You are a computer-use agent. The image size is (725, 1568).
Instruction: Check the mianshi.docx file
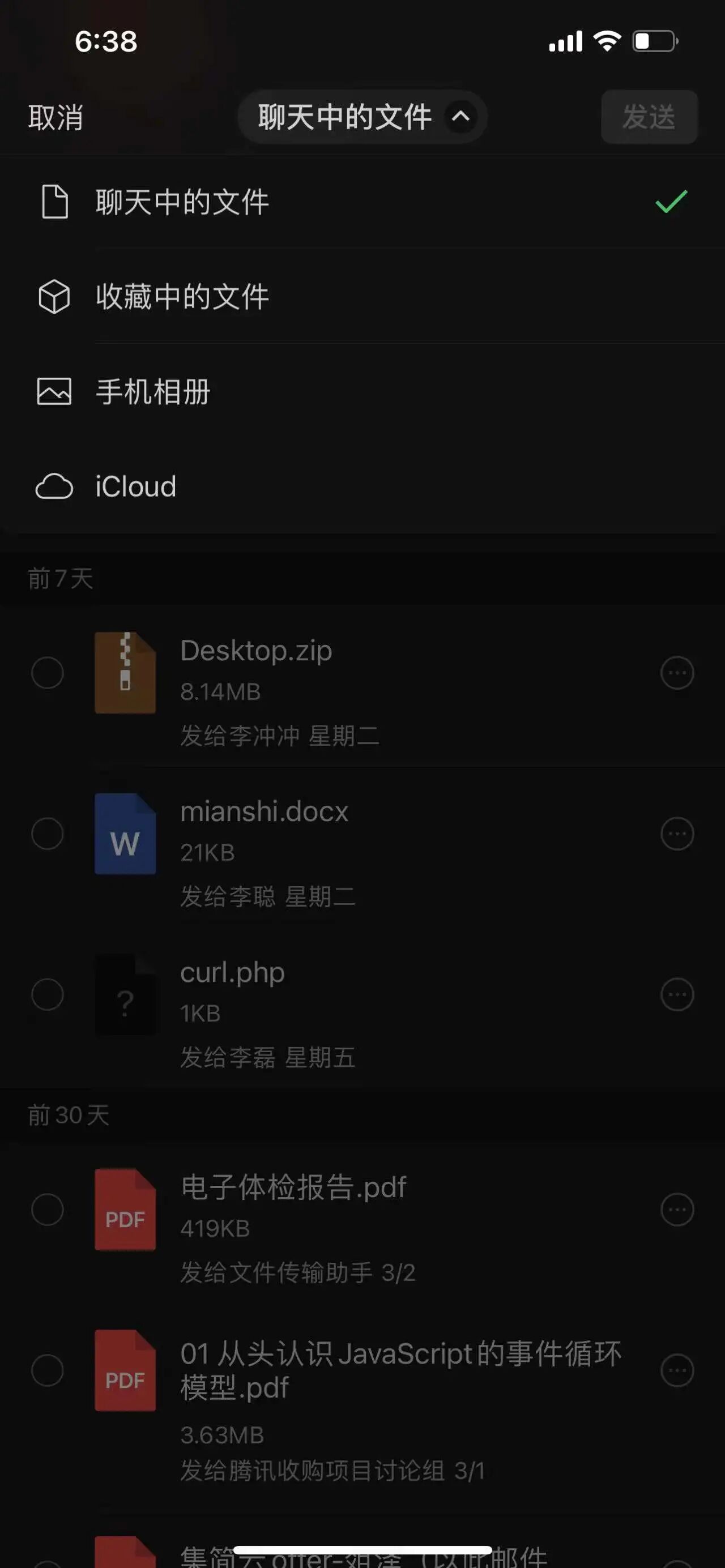(48, 834)
